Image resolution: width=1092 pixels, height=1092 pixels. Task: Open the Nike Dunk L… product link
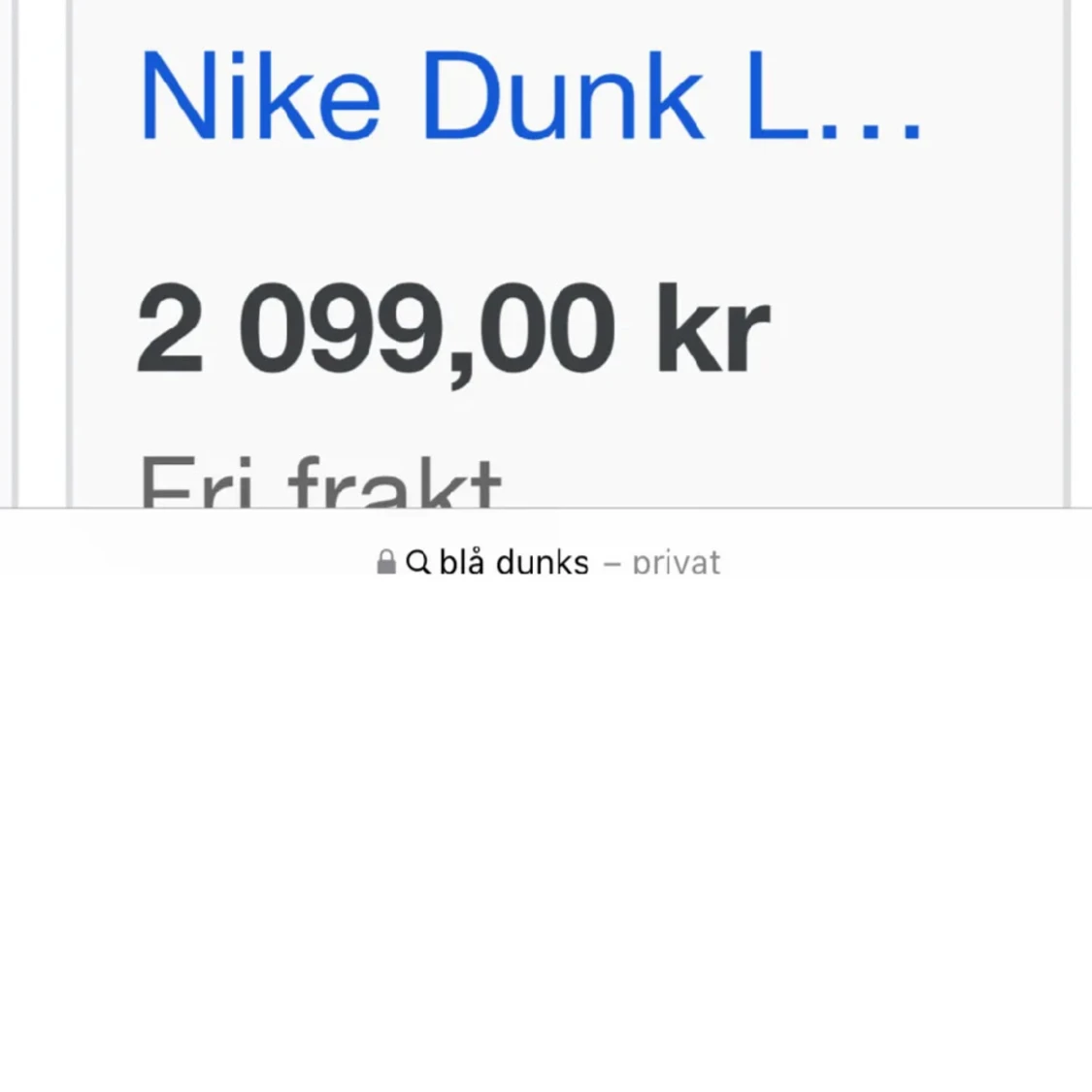click(529, 97)
